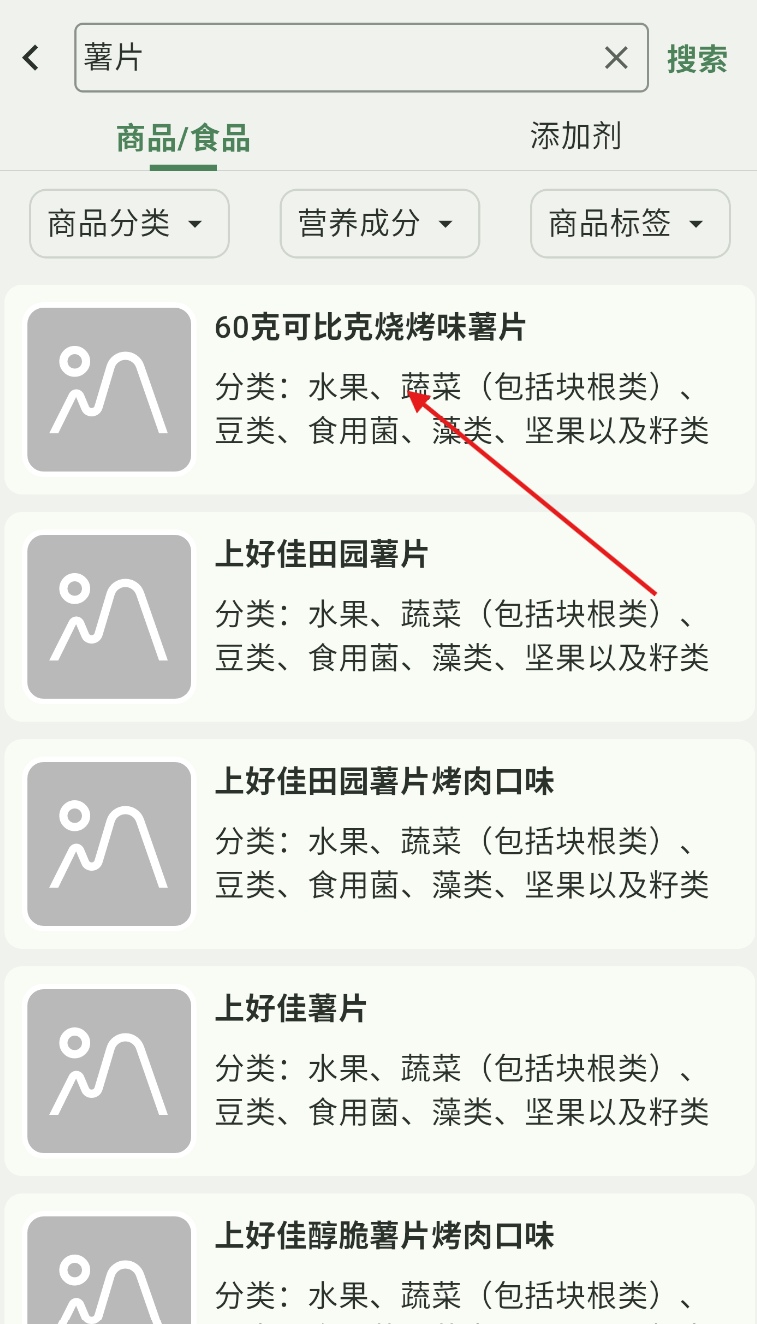The width and height of the screenshot is (757, 1324).
Task: Expand the 商品分类 dropdown filter
Action: (129, 224)
